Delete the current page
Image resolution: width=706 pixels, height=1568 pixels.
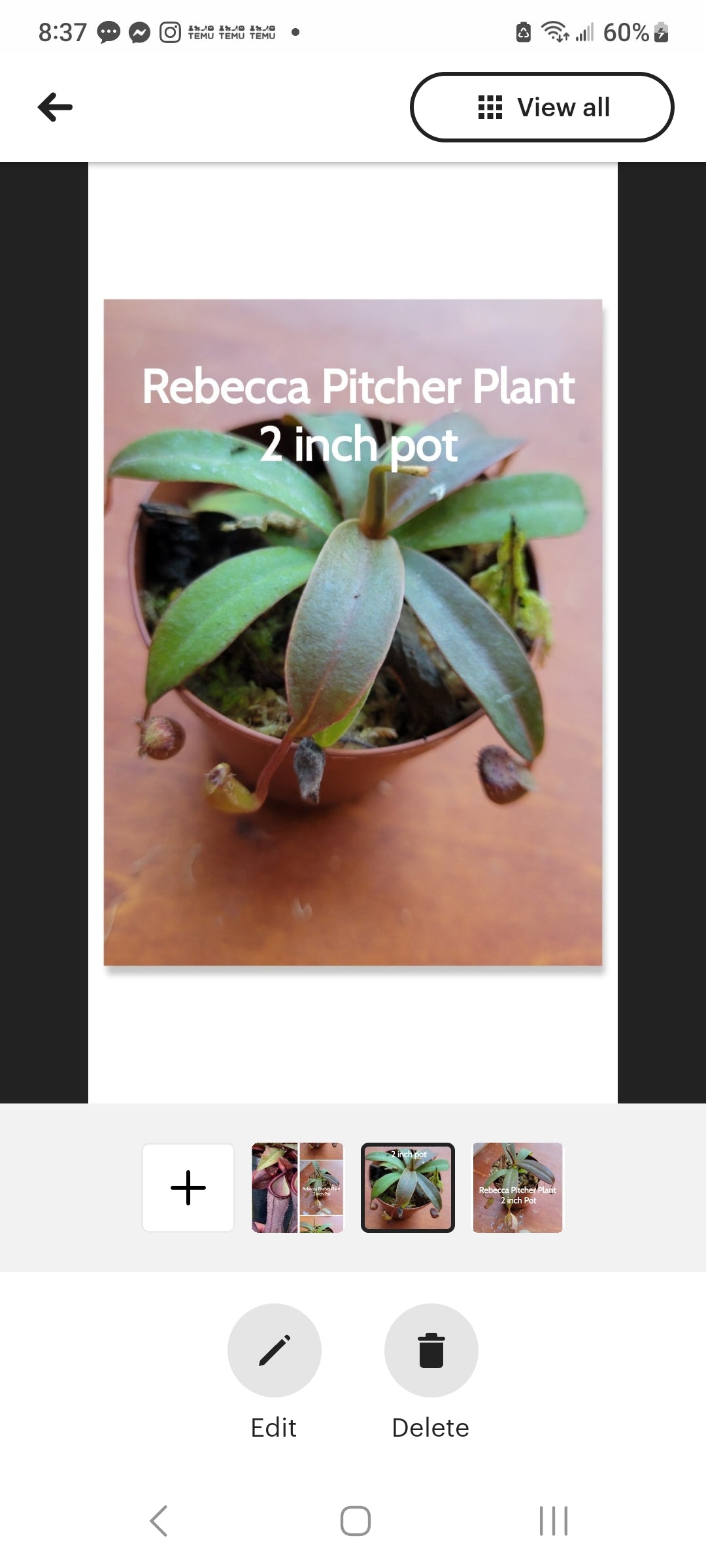[431, 1350]
